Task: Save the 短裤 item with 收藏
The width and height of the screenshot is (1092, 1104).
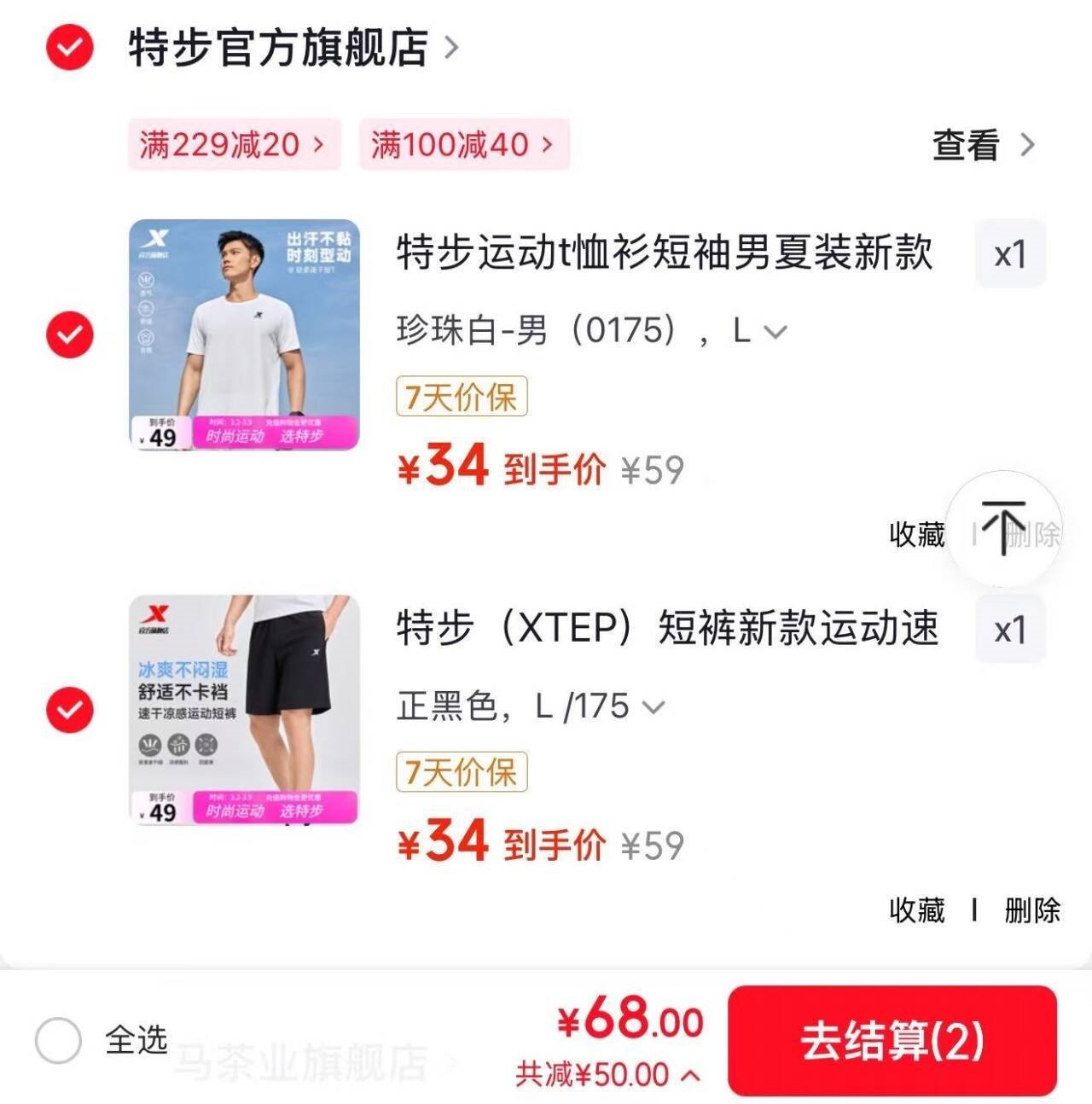Action: pyautogui.click(x=916, y=910)
